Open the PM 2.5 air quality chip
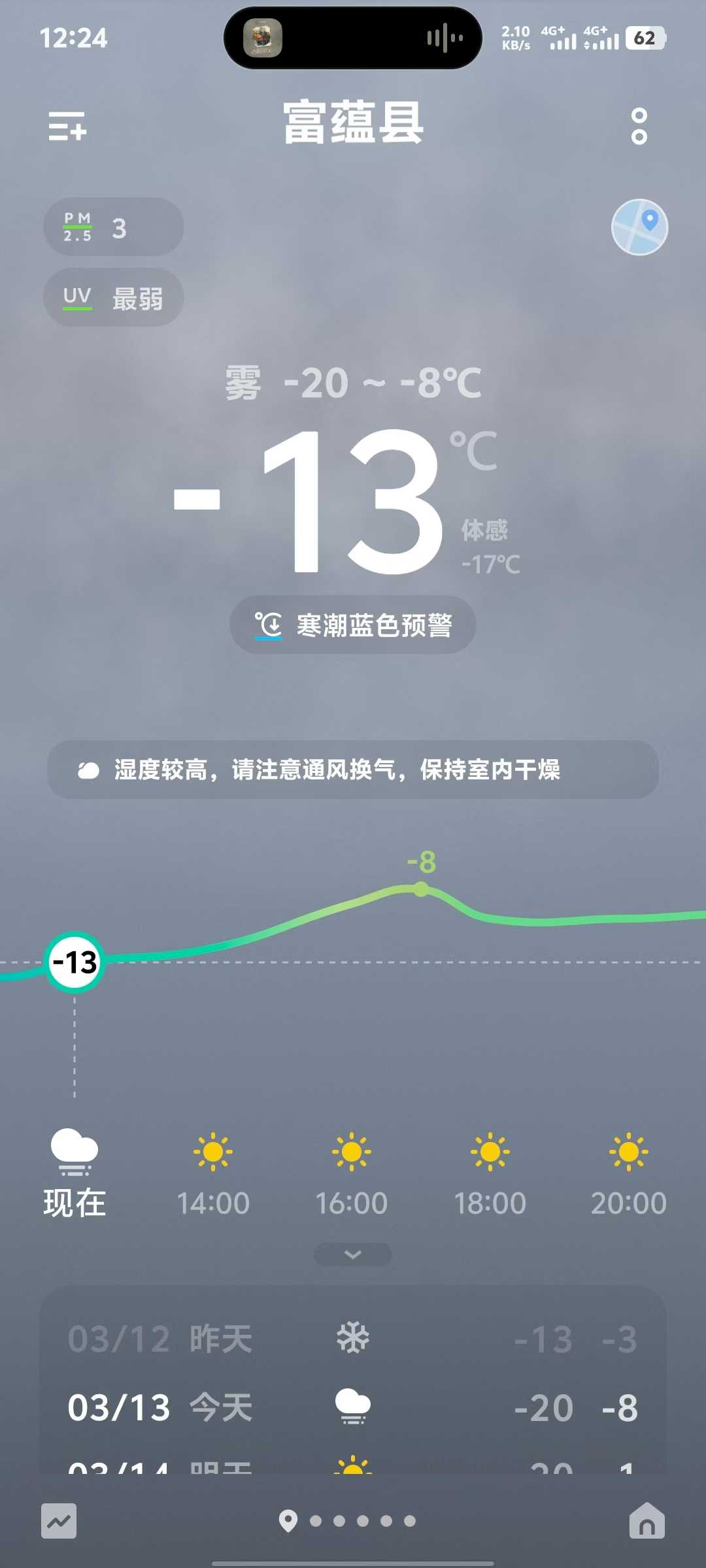The width and height of the screenshot is (706, 1568). (x=113, y=227)
